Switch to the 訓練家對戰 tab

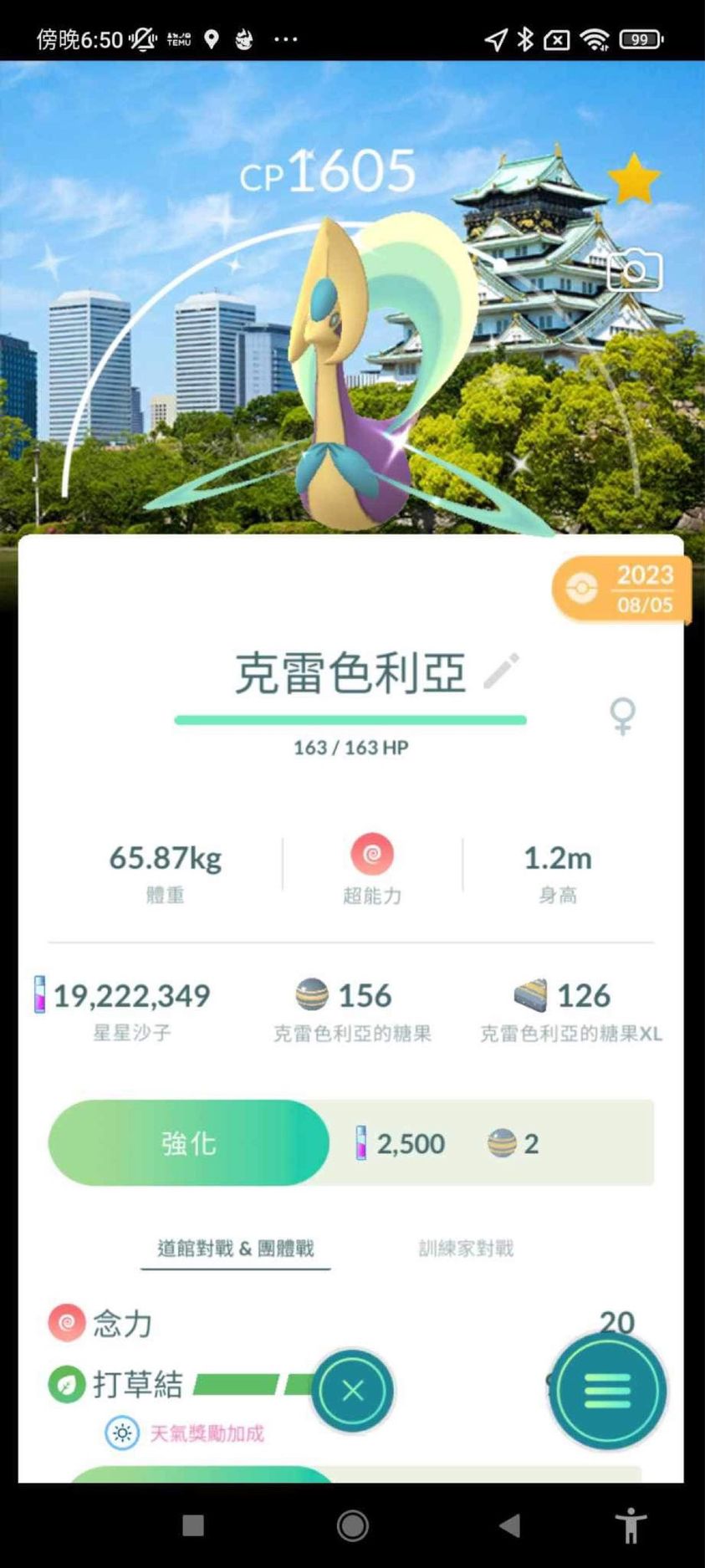(466, 1249)
